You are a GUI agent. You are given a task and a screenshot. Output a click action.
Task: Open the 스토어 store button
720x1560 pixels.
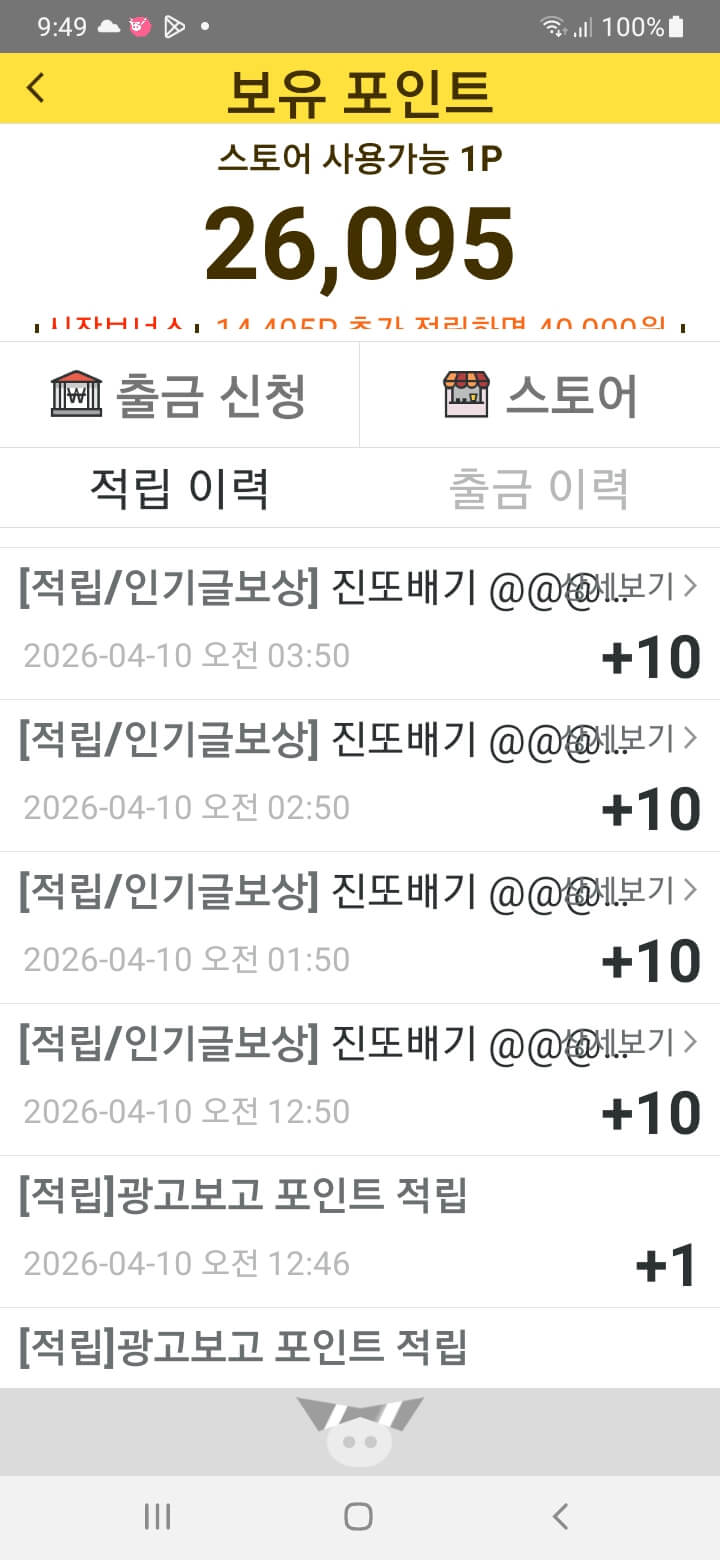tap(540, 395)
